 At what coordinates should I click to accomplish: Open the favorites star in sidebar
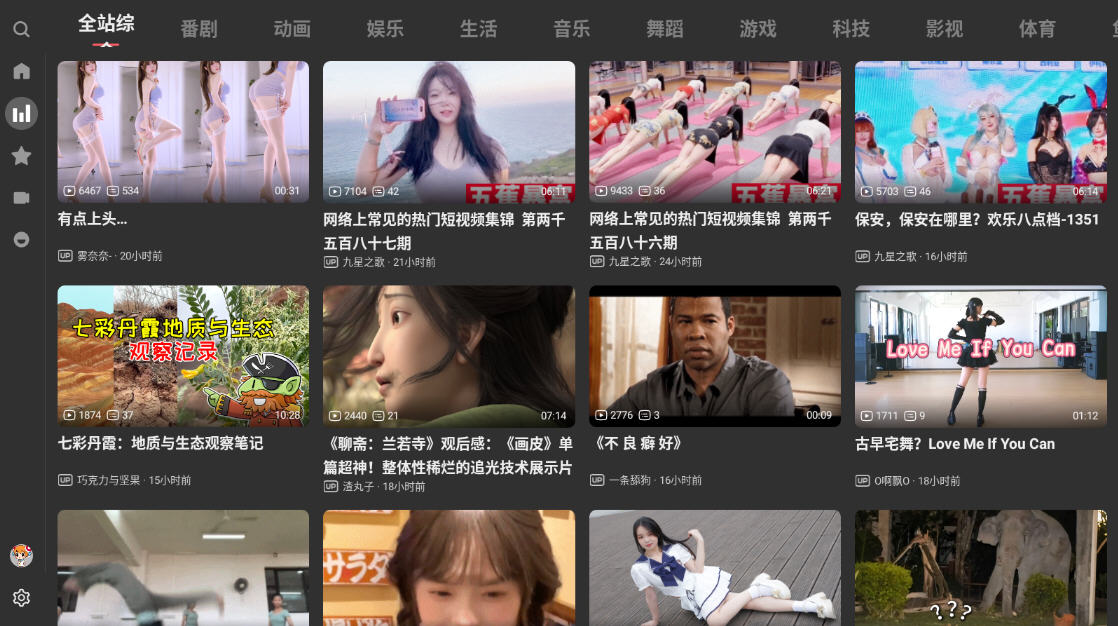pos(21,155)
